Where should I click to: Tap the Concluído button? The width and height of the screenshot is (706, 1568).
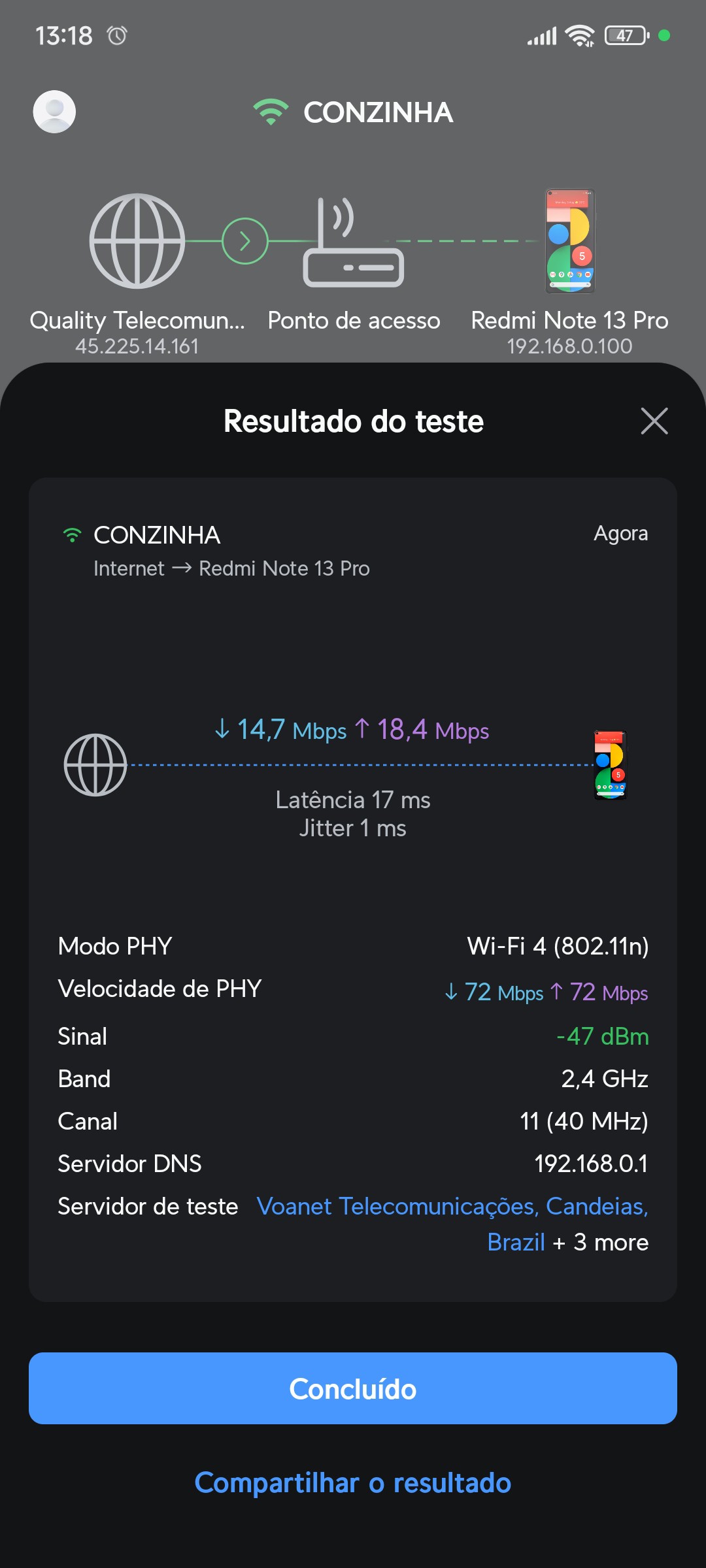(353, 1388)
